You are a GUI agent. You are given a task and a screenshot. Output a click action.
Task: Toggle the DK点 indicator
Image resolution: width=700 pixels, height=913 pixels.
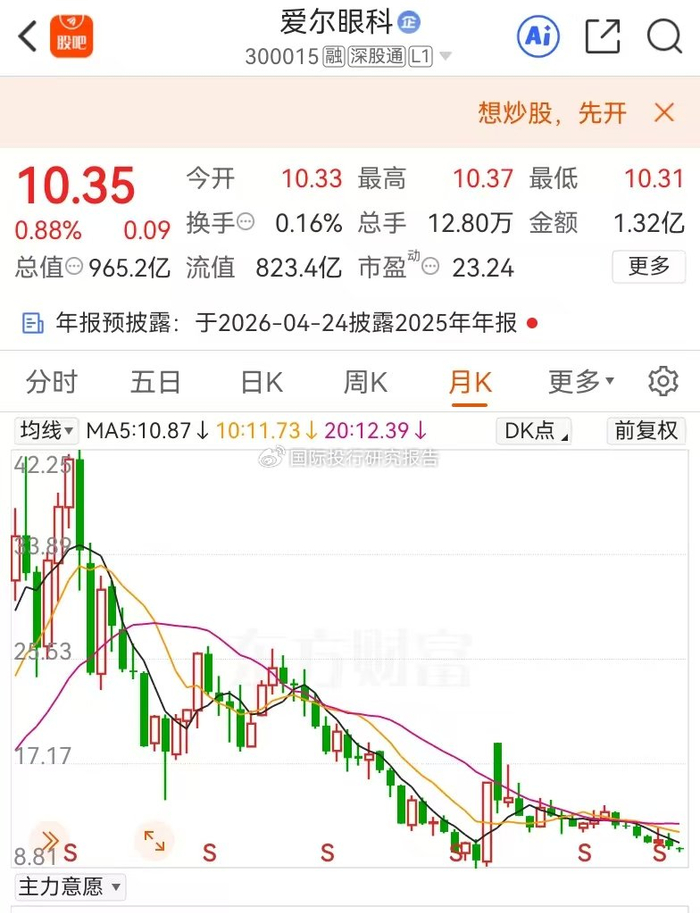535,431
